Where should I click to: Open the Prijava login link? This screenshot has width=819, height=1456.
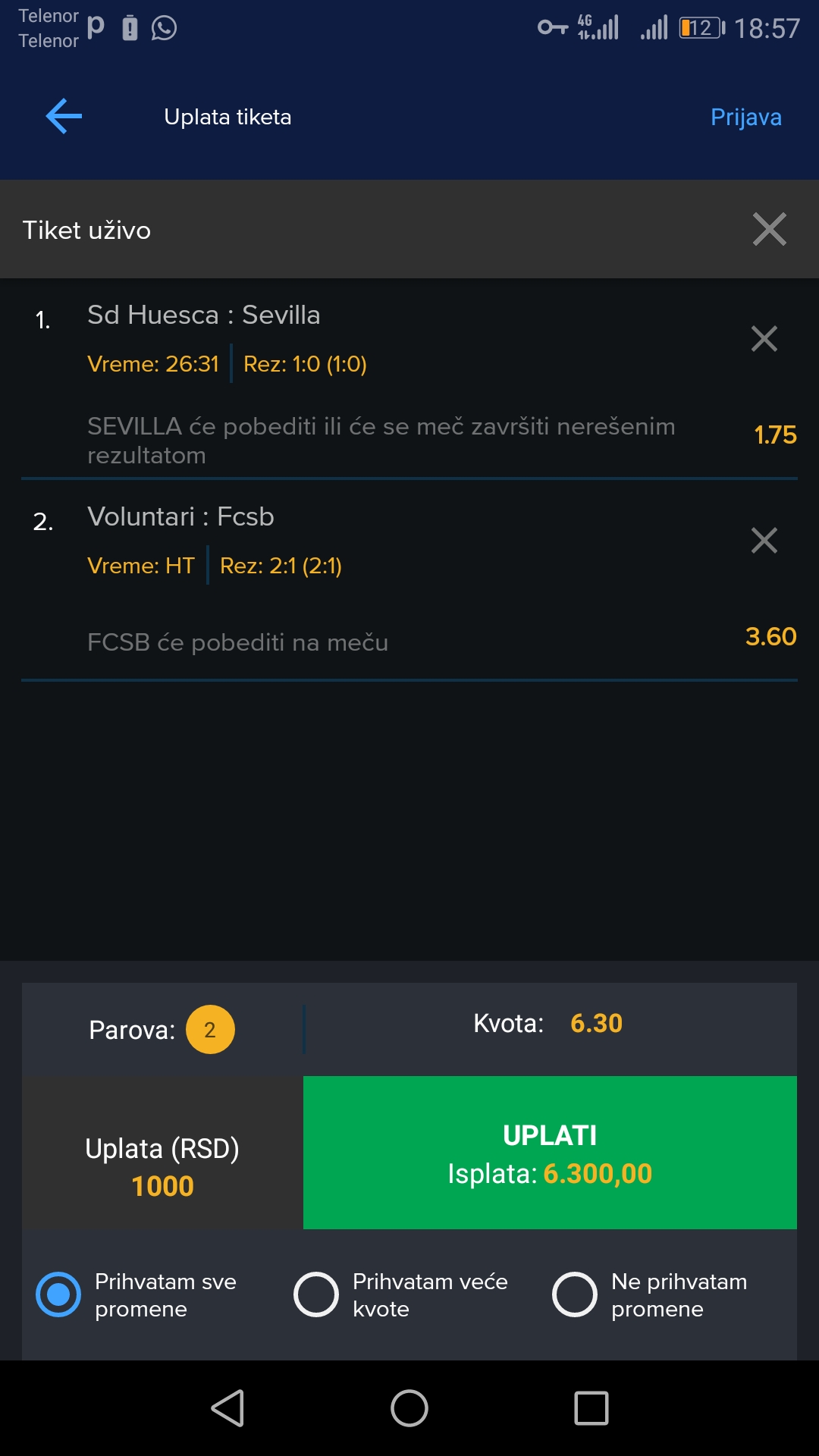pos(745,117)
